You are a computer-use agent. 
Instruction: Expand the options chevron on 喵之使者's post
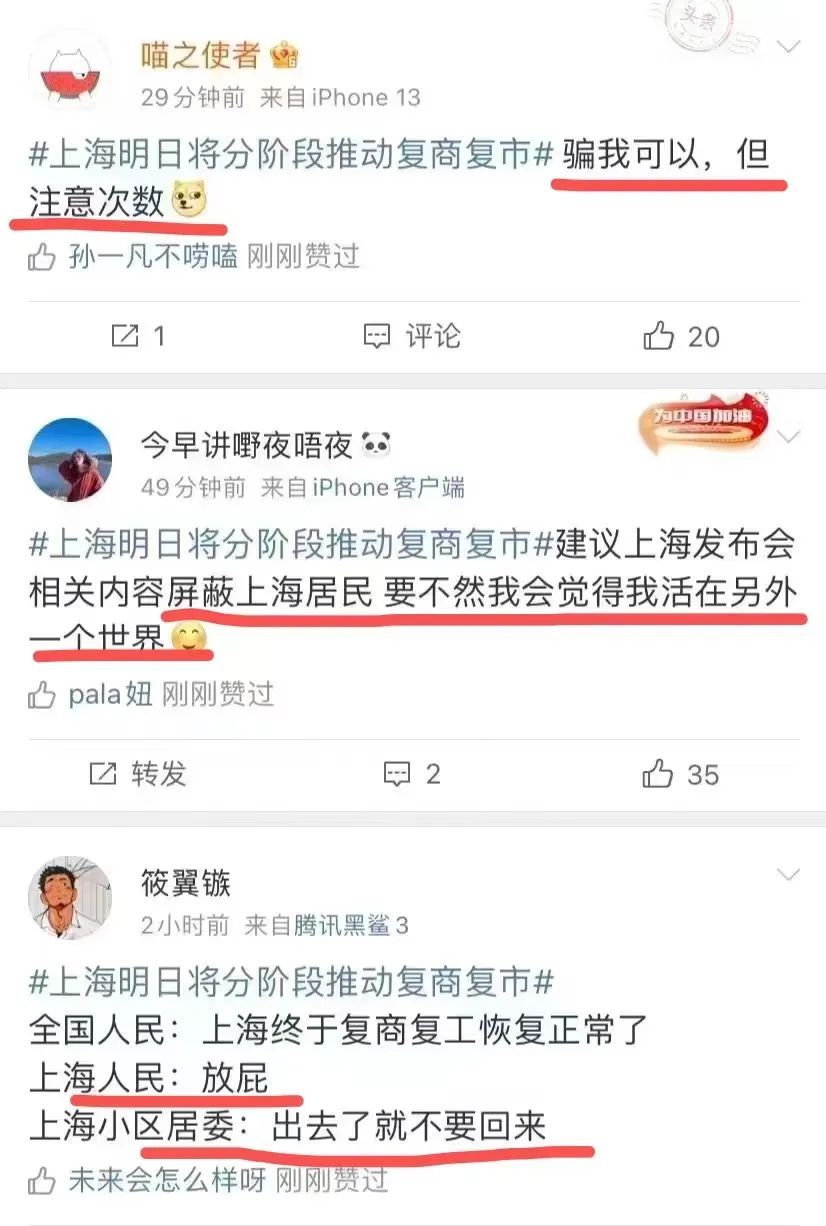[789, 47]
